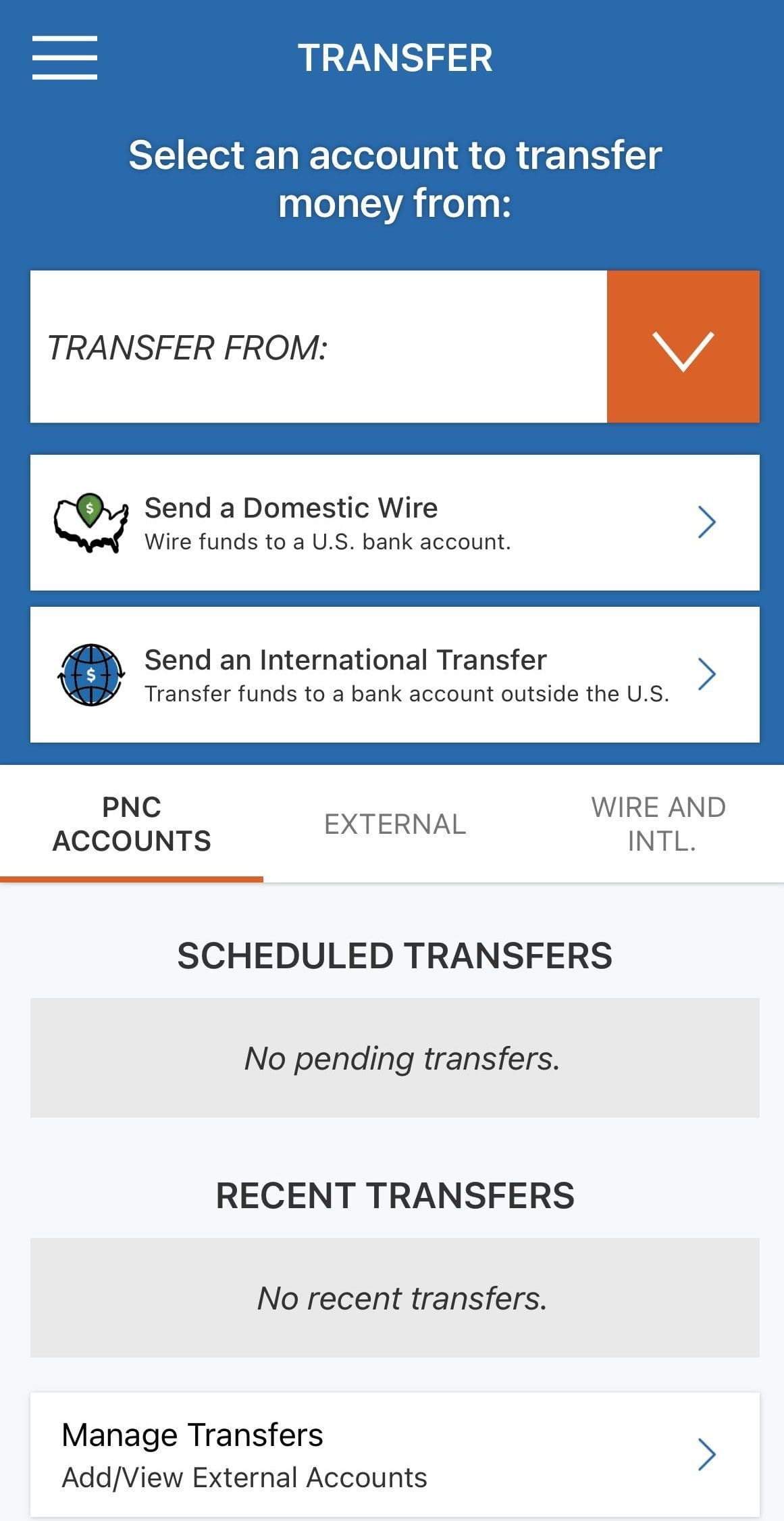
Task: Toggle to External accounts view
Action: (394, 824)
